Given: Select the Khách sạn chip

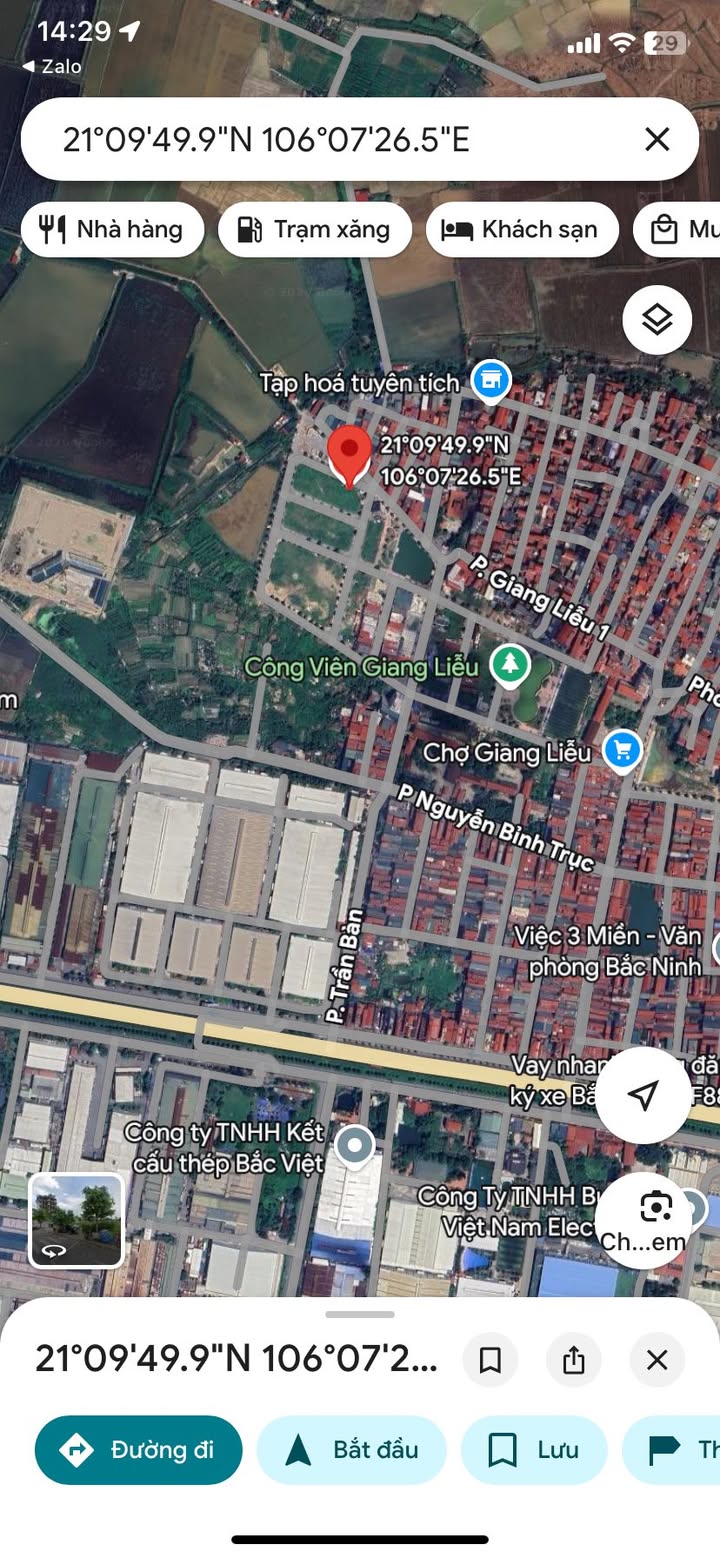Looking at the screenshot, I should click(521, 230).
